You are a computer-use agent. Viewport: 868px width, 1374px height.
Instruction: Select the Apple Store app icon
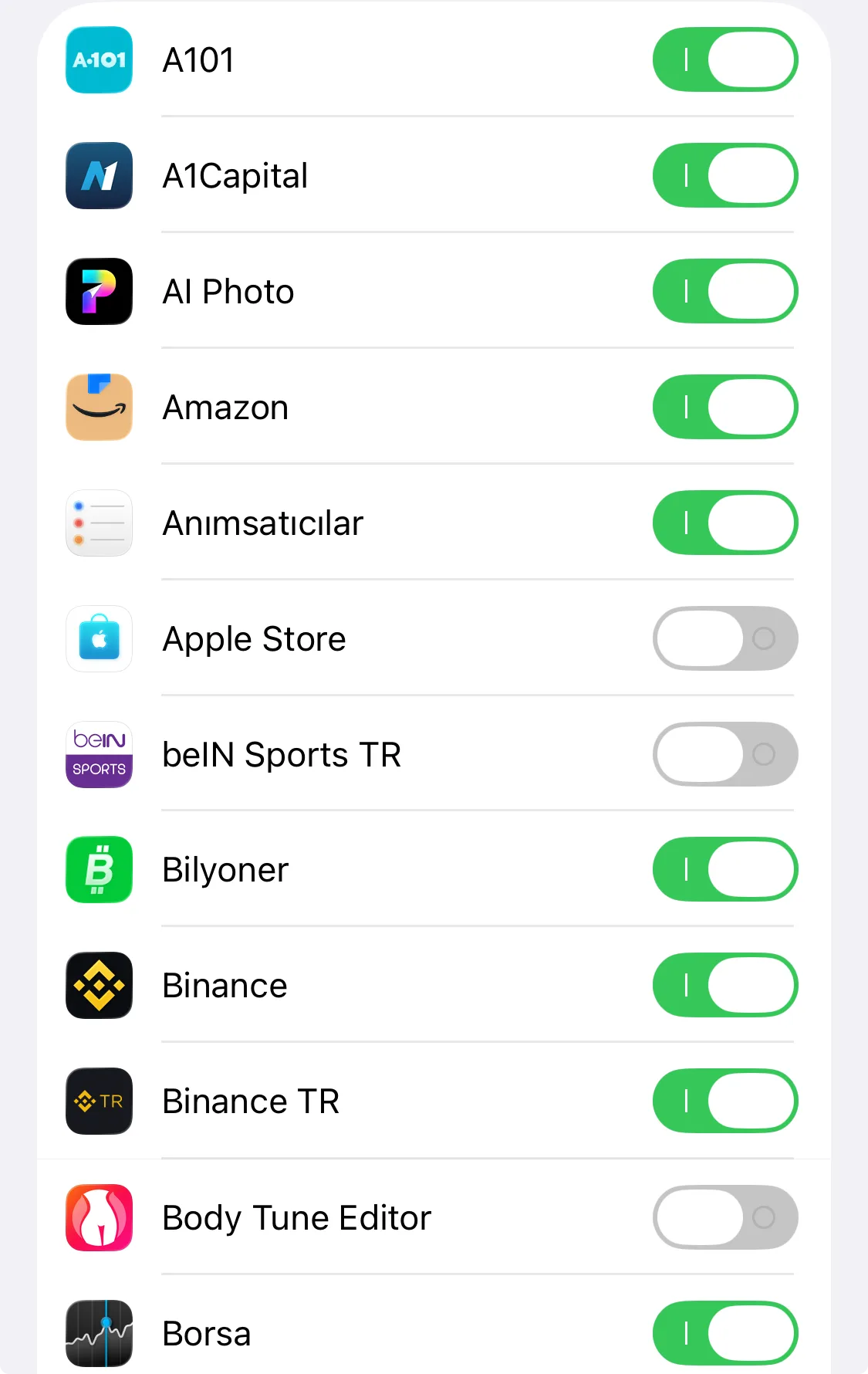99,638
